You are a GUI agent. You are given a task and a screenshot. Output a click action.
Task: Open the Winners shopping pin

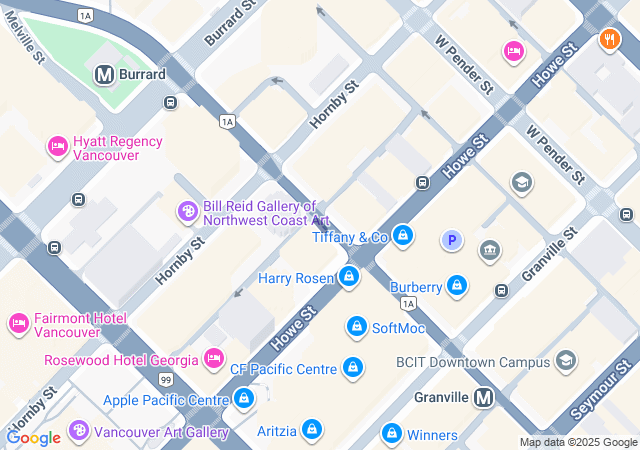coord(392,434)
